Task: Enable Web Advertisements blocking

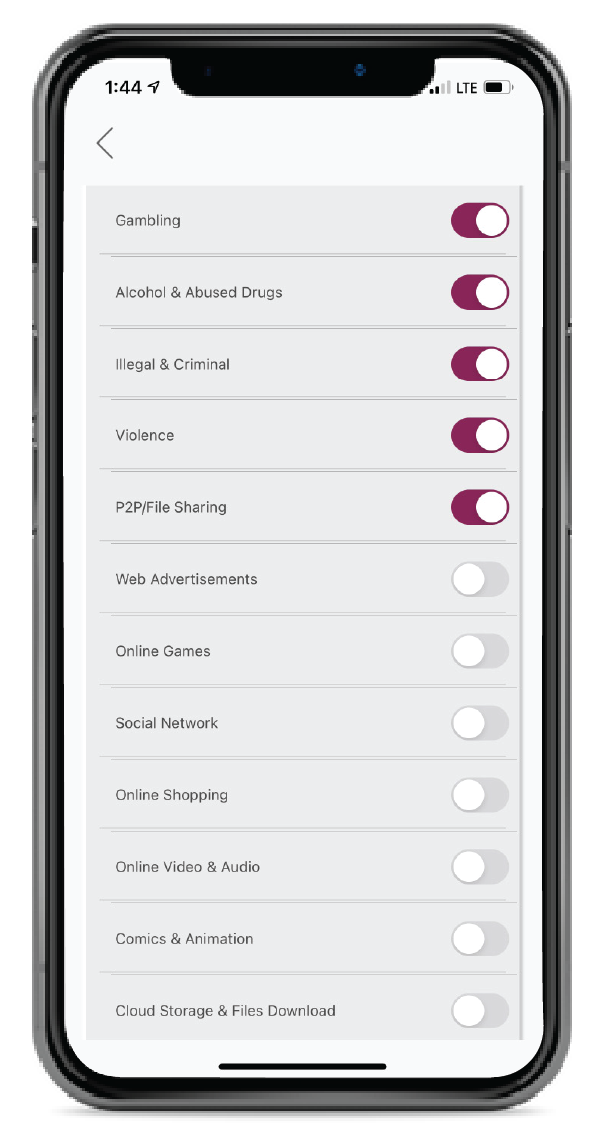Action: click(480, 579)
